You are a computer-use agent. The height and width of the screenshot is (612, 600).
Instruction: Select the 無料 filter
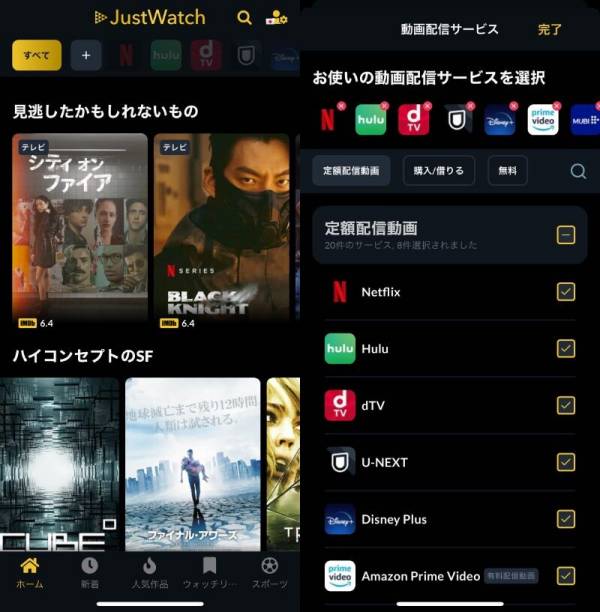coord(507,171)
